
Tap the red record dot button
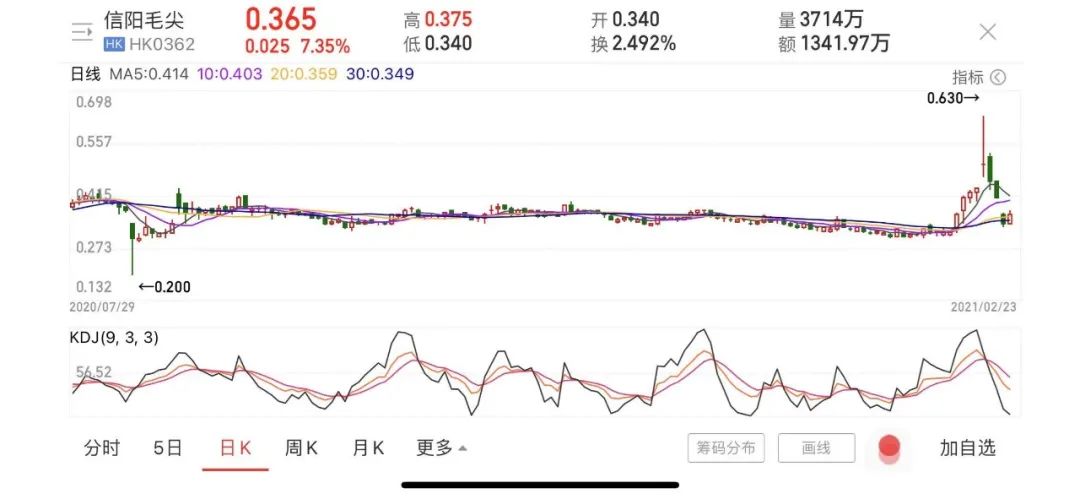[x=889, y=447]
